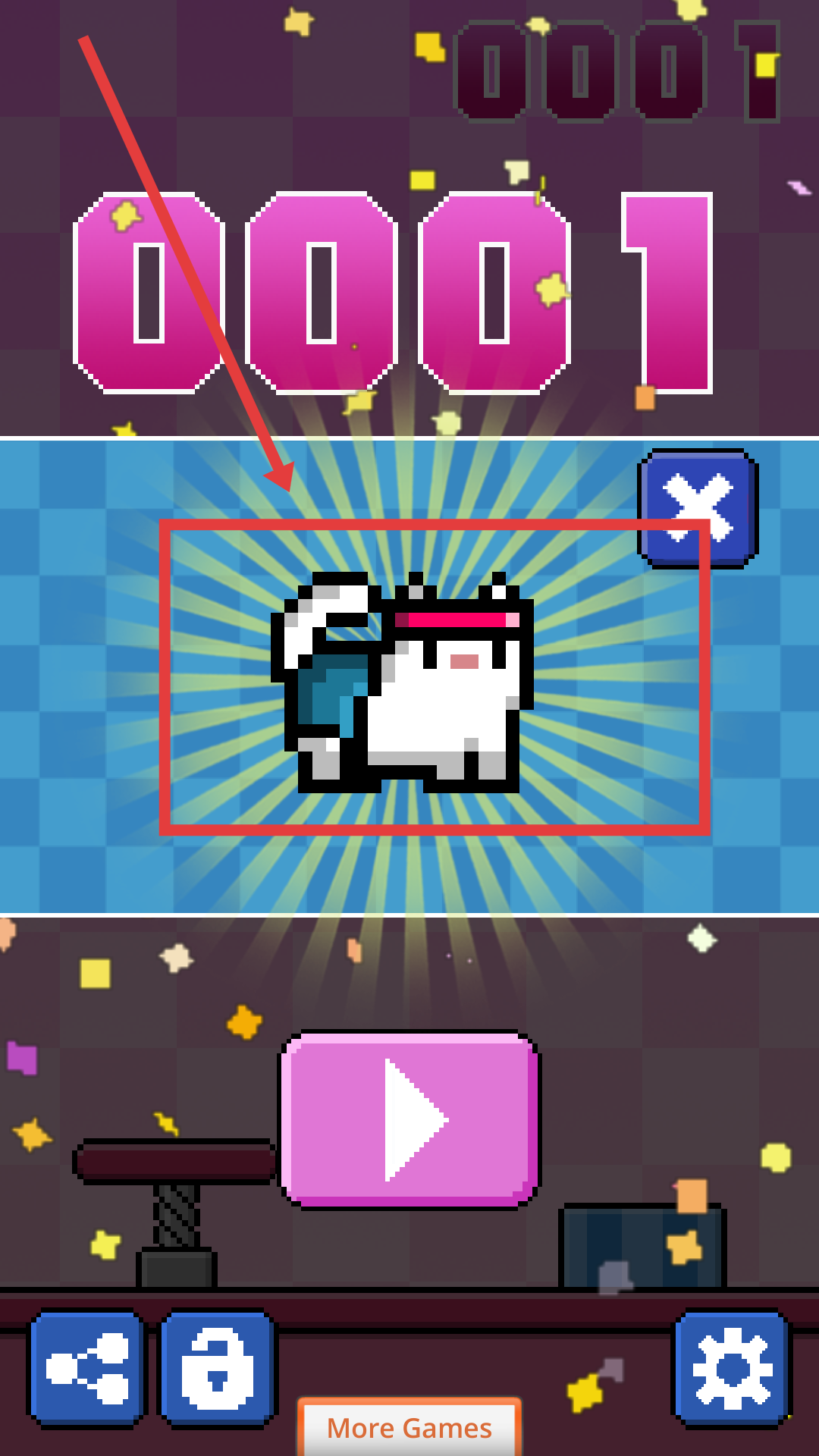
Task: Share your score
Action: (87, 1370)
